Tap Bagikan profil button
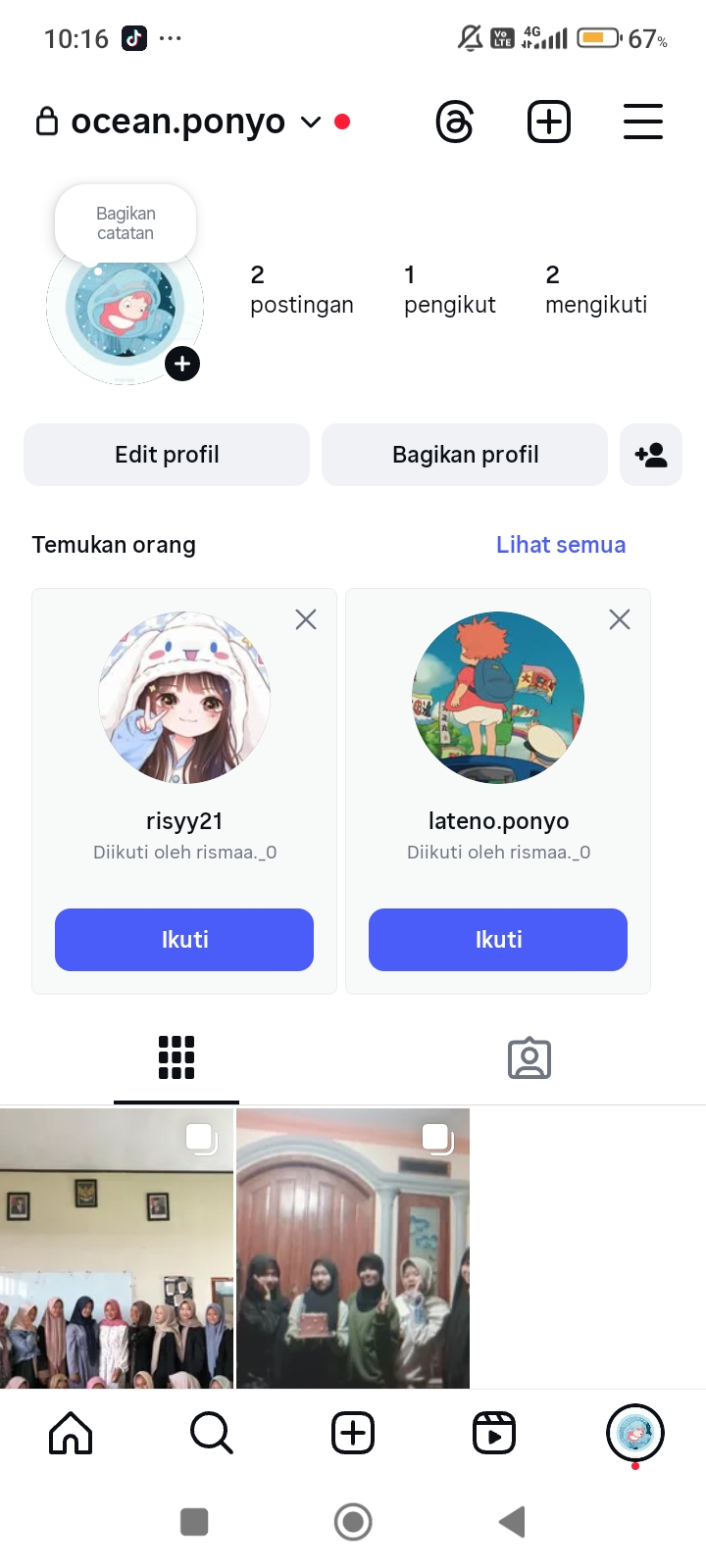706x1568 pixels. tap(465, 455)
